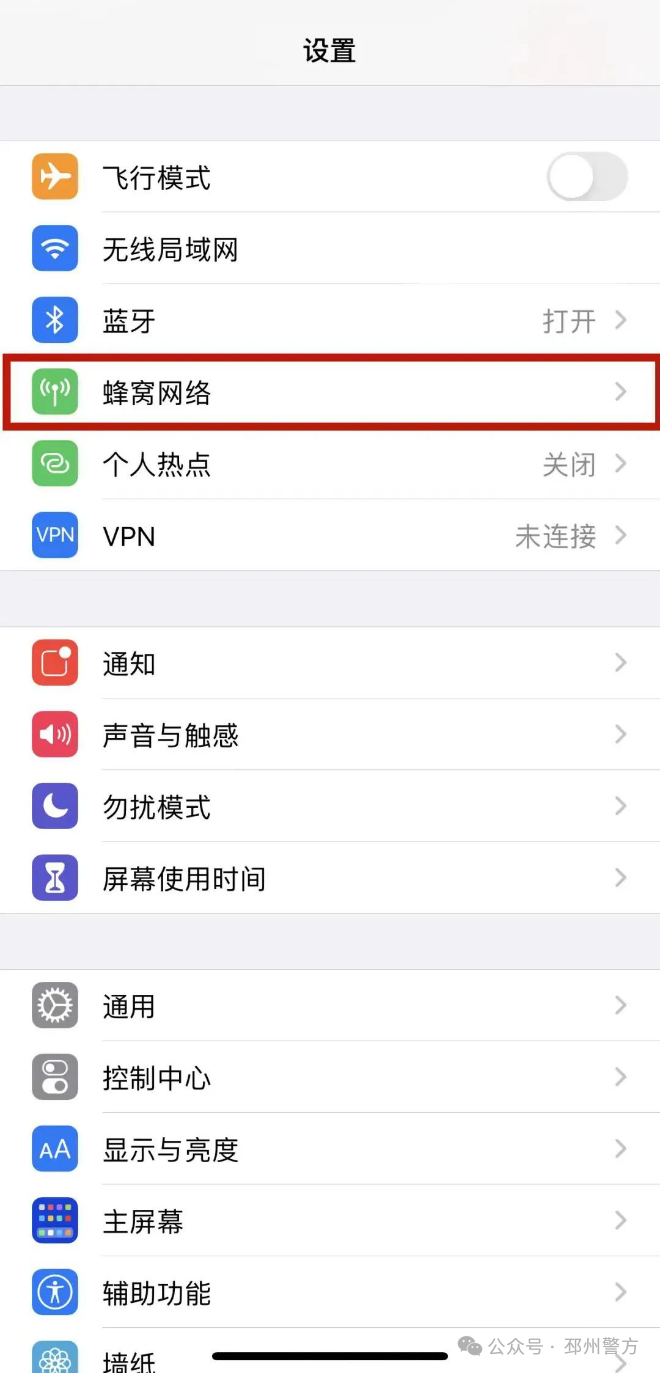Open 蜂窝网络 cellular settings
Viewport: 660px width, 1373px height.
[x=330, y=392]
